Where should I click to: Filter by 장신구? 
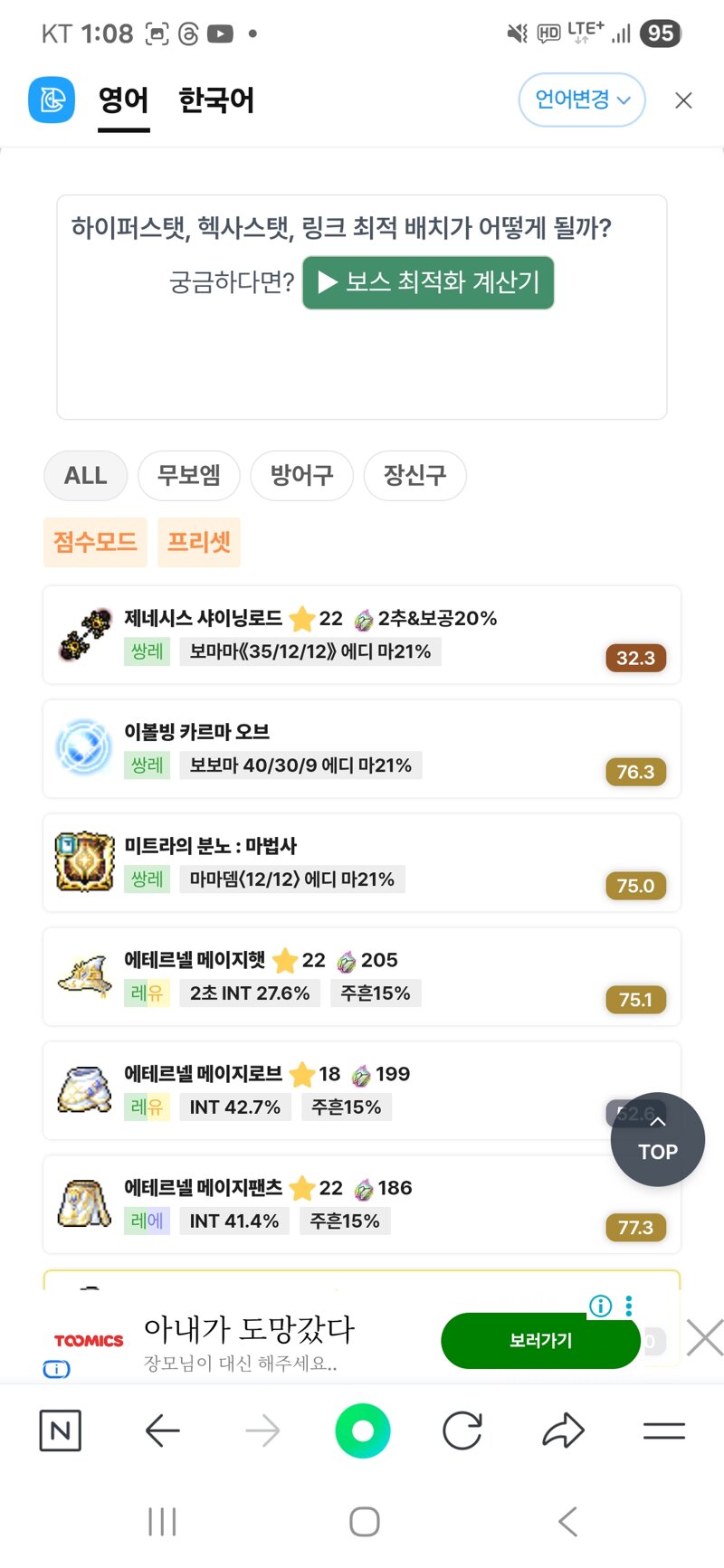(414, 475)
